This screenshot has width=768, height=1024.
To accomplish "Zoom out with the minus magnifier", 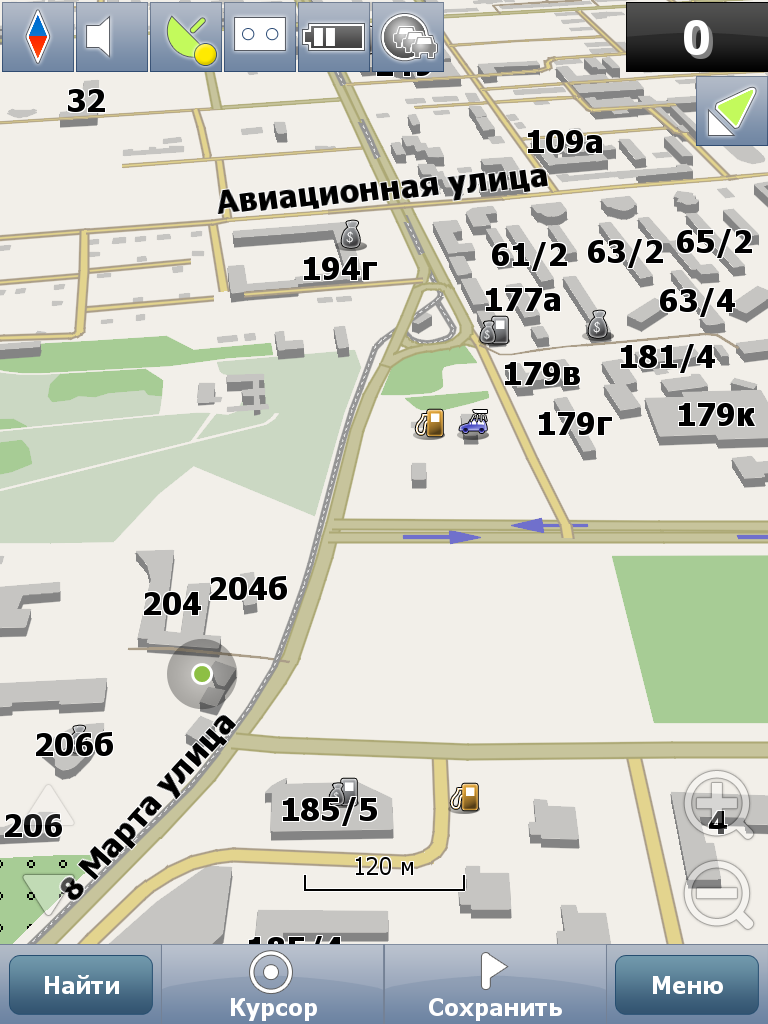I will click(718, 893).
